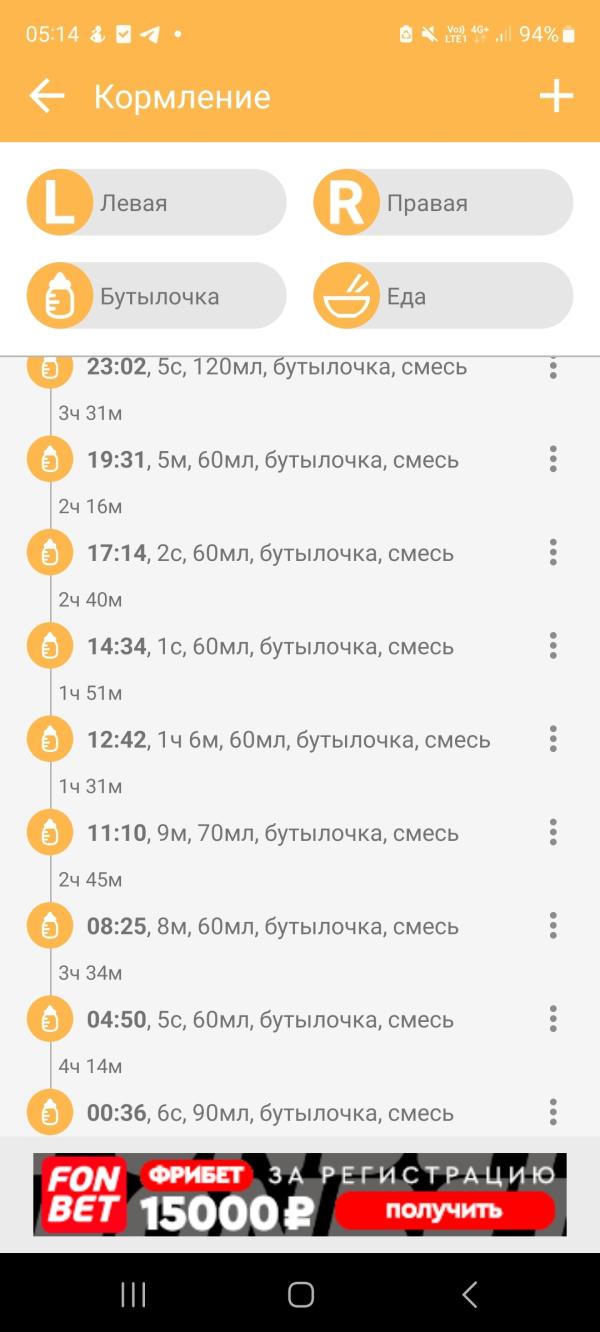
Task: Go to the Android home screen
Action: pyautogui.click(x=300, y=1295)
